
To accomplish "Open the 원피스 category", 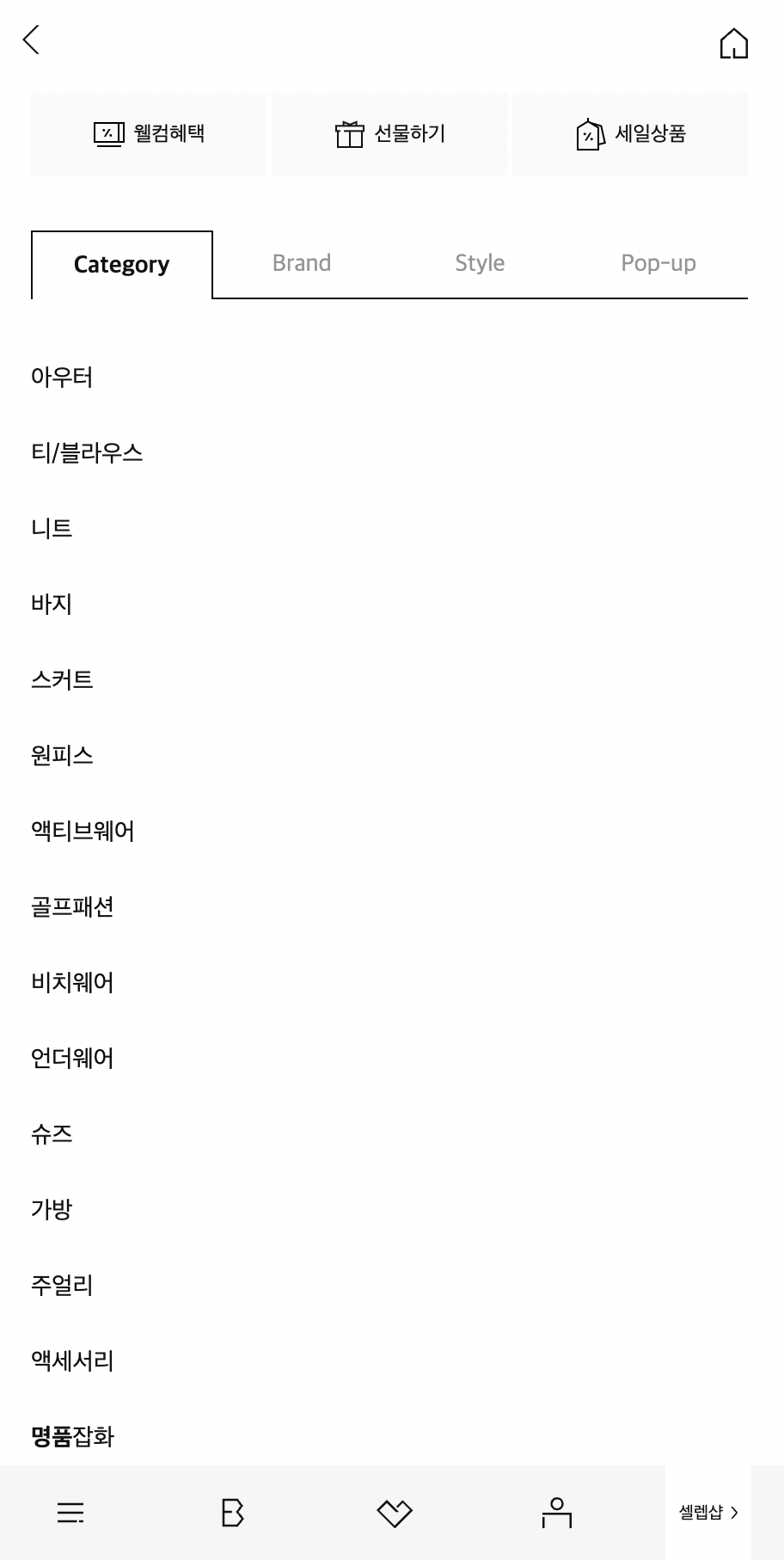I will [62, 755].
